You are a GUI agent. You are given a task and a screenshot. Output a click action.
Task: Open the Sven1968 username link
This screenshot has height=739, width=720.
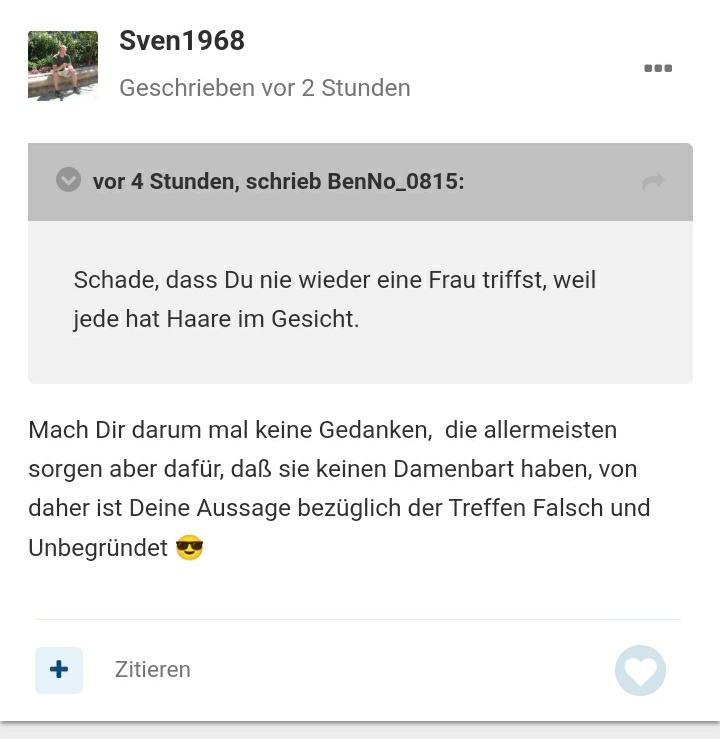point(181,41)
